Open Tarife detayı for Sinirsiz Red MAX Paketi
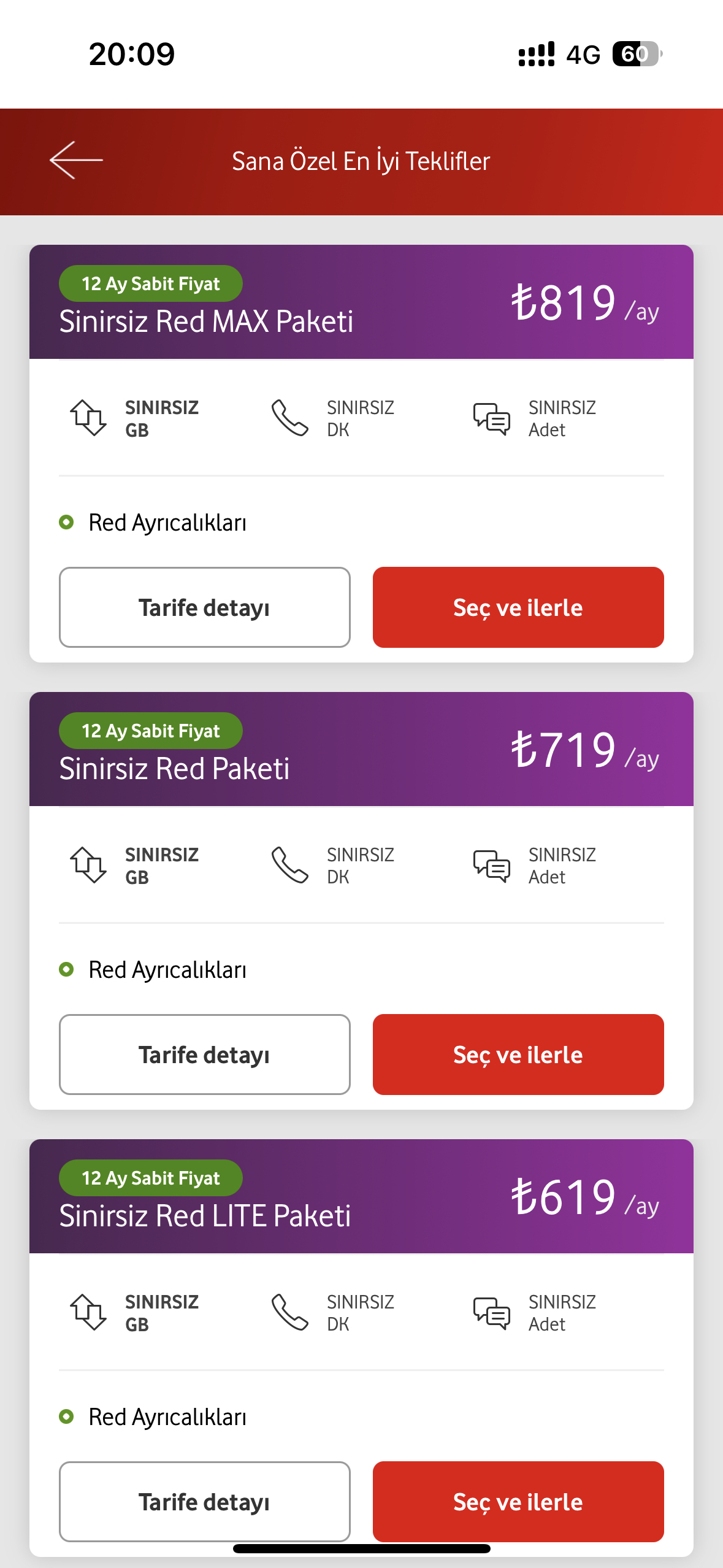This screenshot has height=1568, width=723. pos(205,607)
